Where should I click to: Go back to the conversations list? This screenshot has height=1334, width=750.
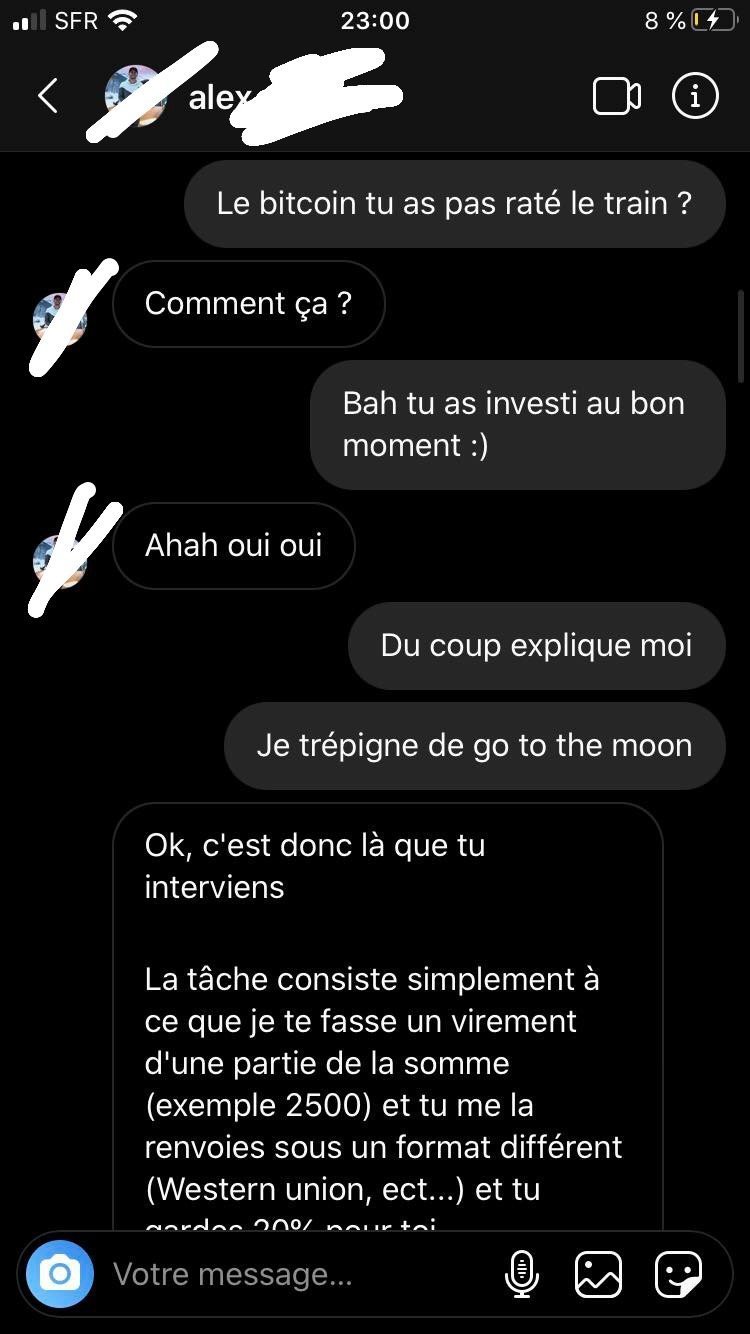pos(47,96)
